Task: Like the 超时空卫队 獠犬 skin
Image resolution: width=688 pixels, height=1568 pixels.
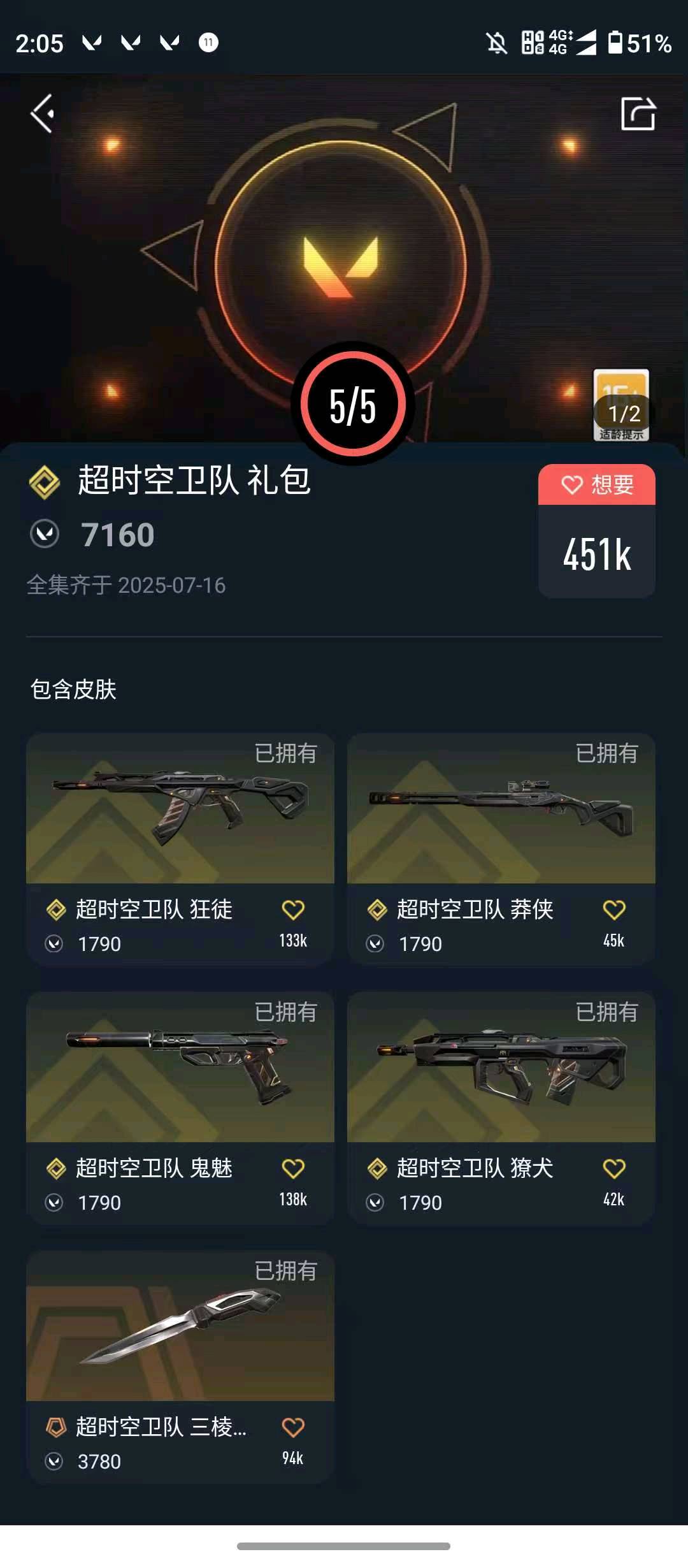Action: (x=614, y=1169)
